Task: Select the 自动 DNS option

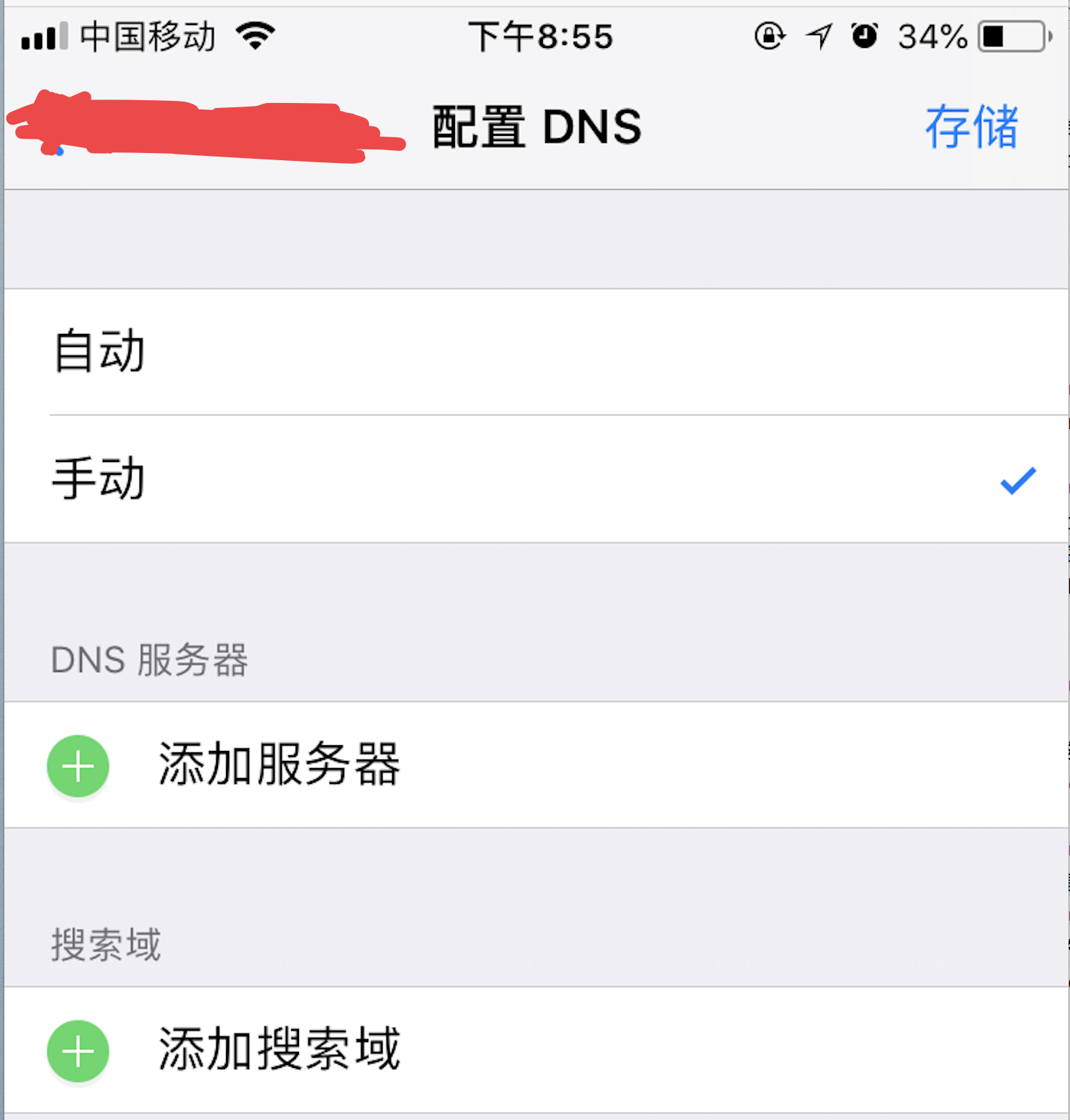Action: coord(100,351)
